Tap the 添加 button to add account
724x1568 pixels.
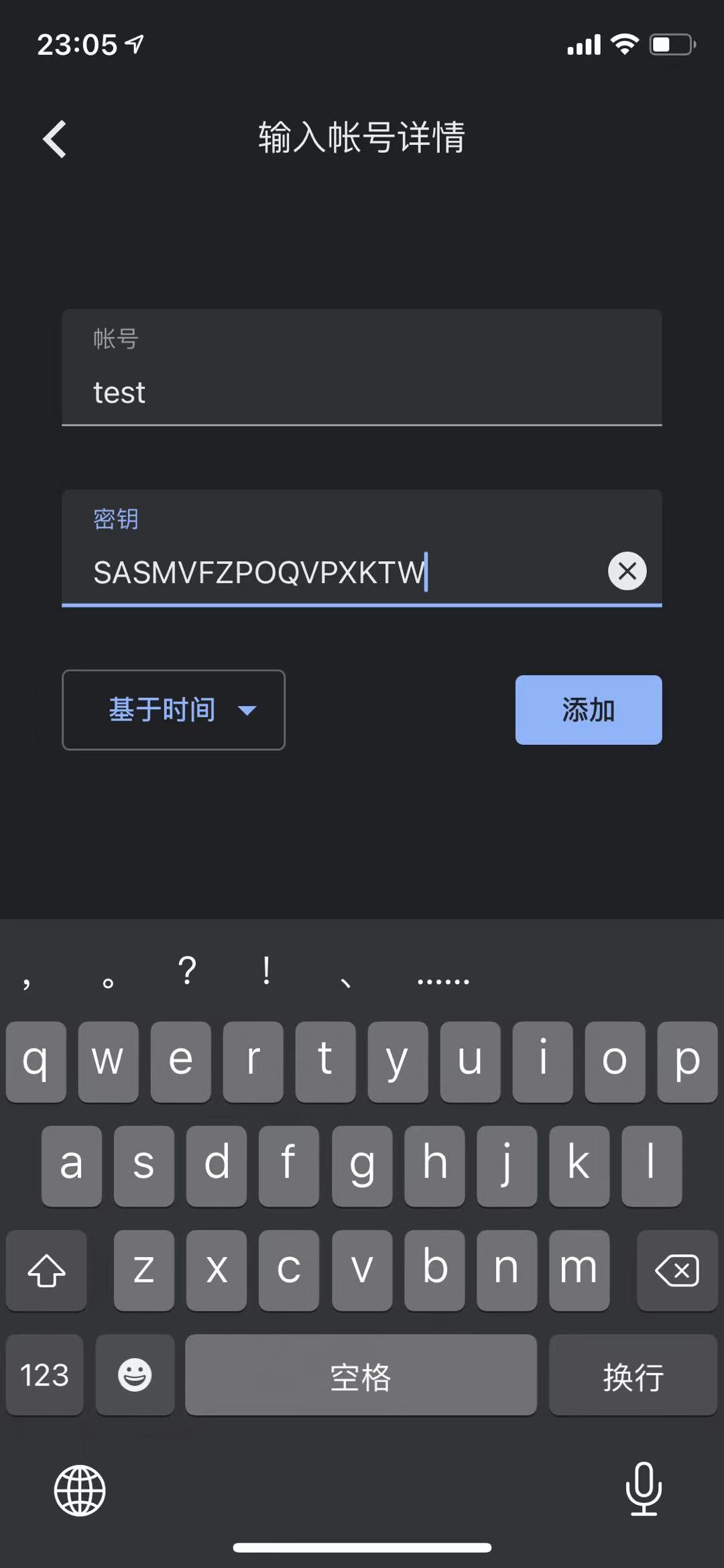click(588, 710)
